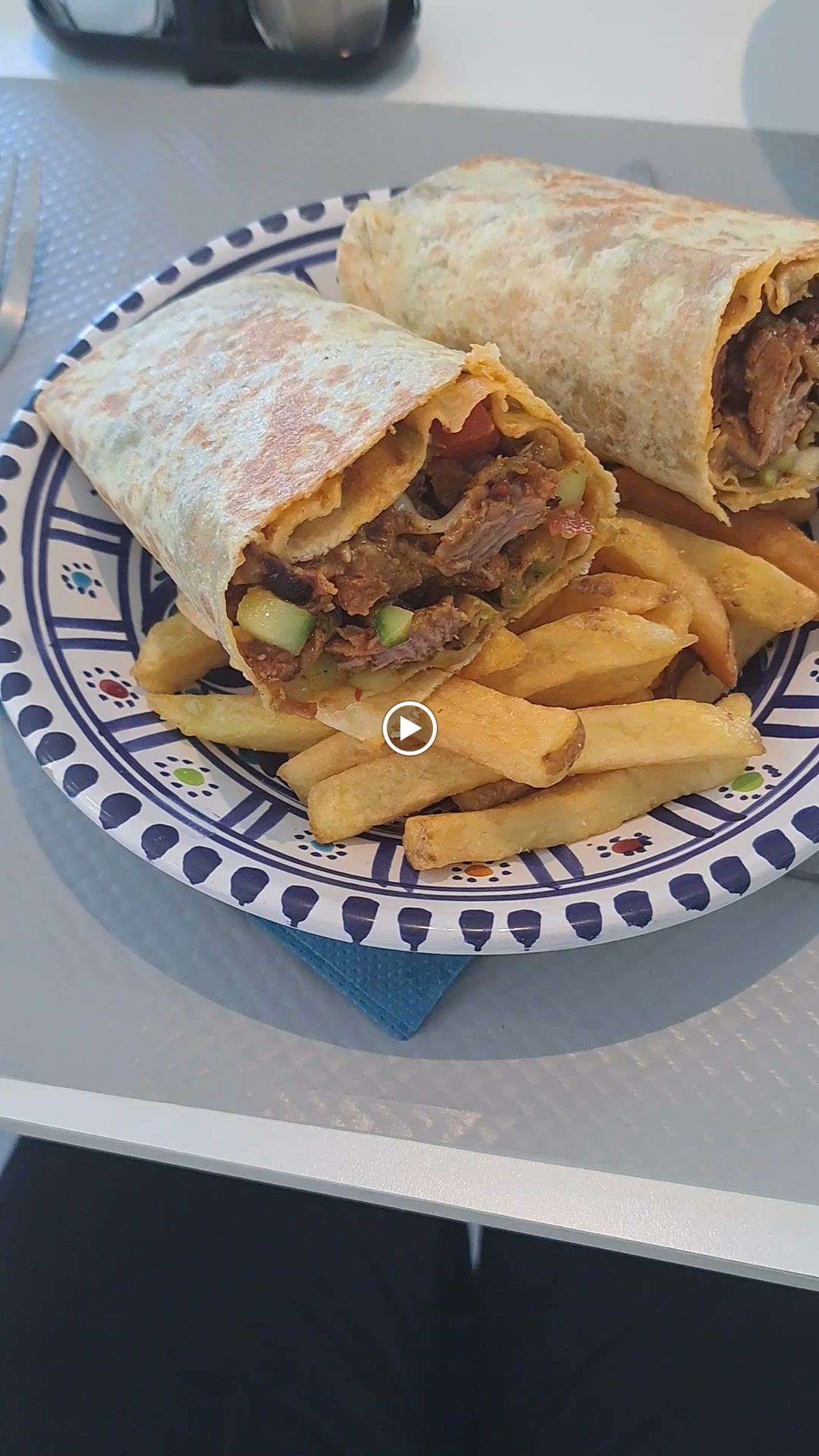The height and width of the screenshot is (1456, 819).
Task: Play the food video
Action: coord(409,729)
